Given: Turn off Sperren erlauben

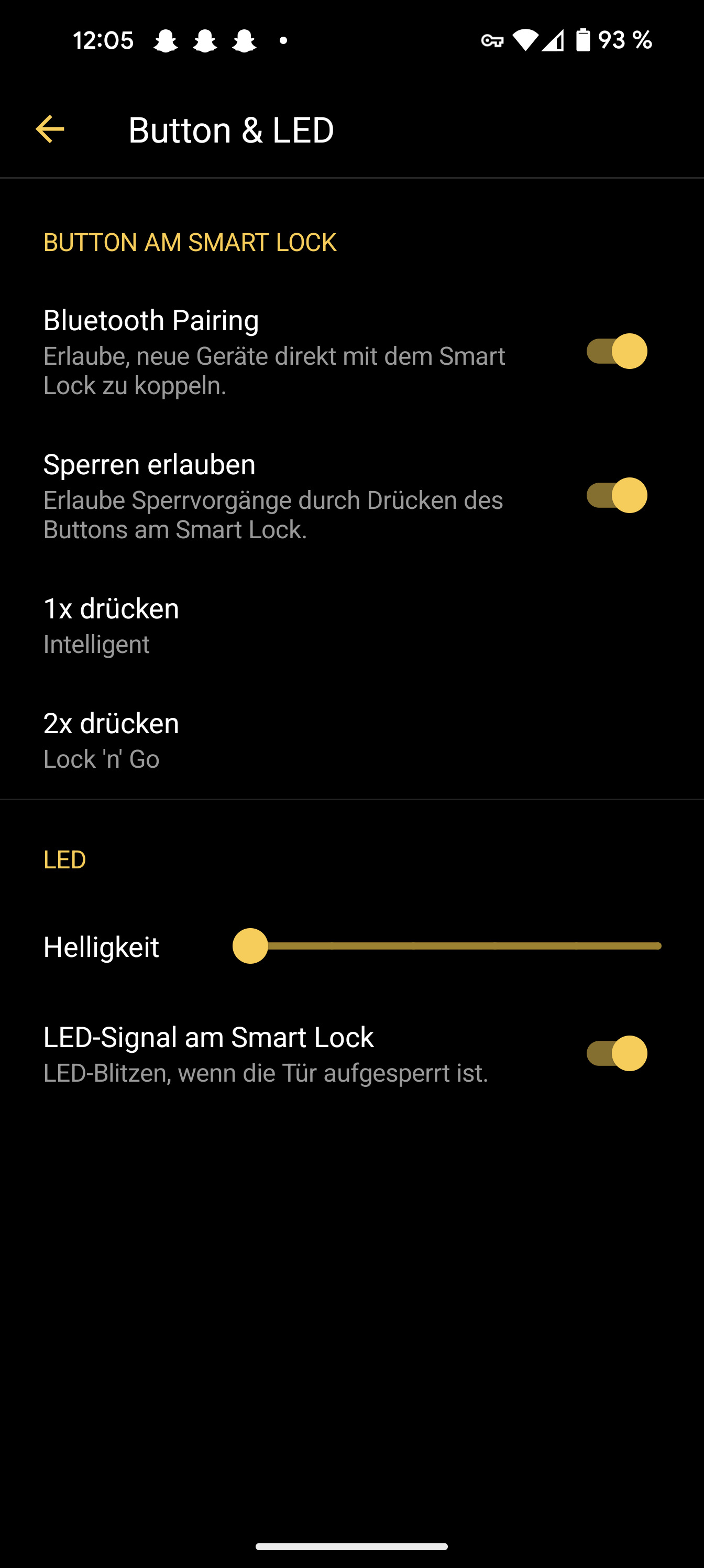Looking at the screenshot, I should tap(616, 495).
